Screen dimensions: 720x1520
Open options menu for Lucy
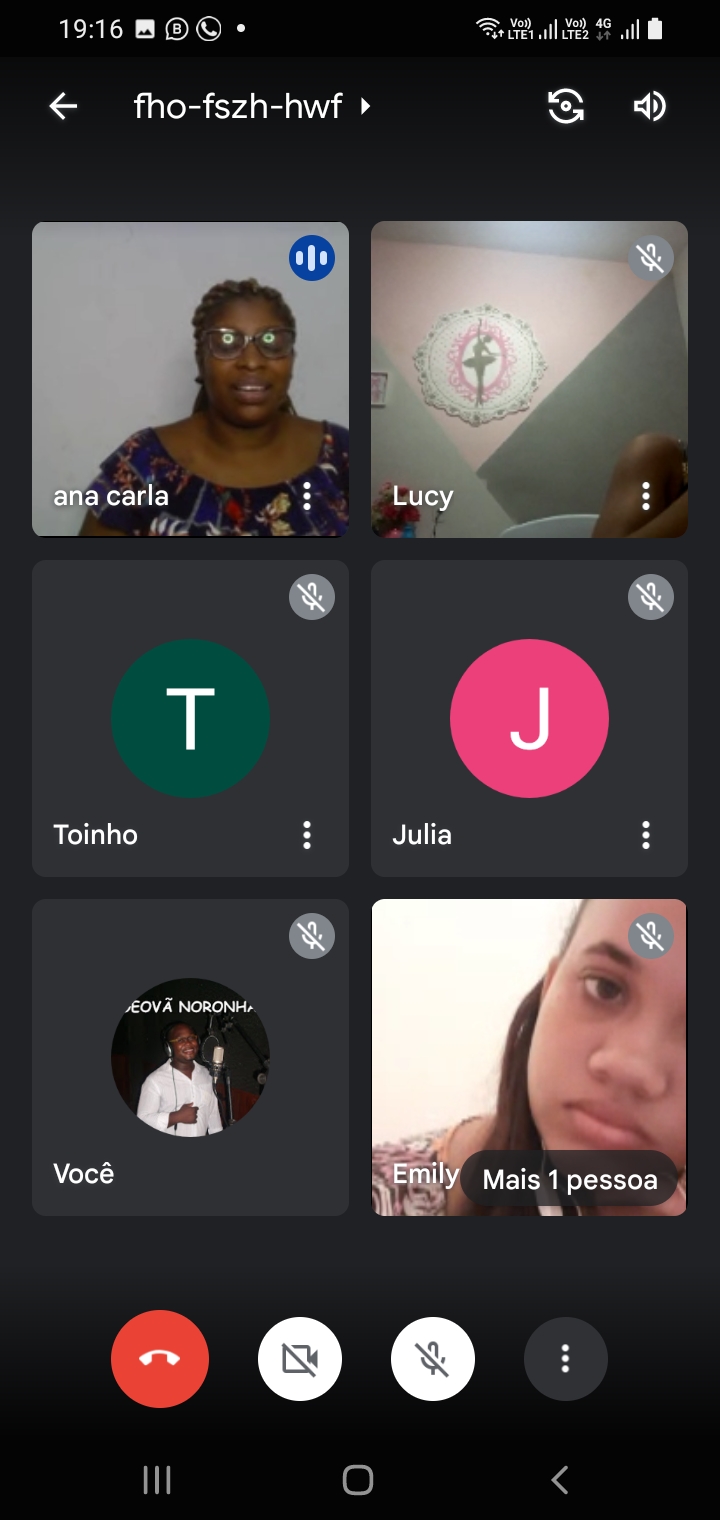tap(646, 496)
